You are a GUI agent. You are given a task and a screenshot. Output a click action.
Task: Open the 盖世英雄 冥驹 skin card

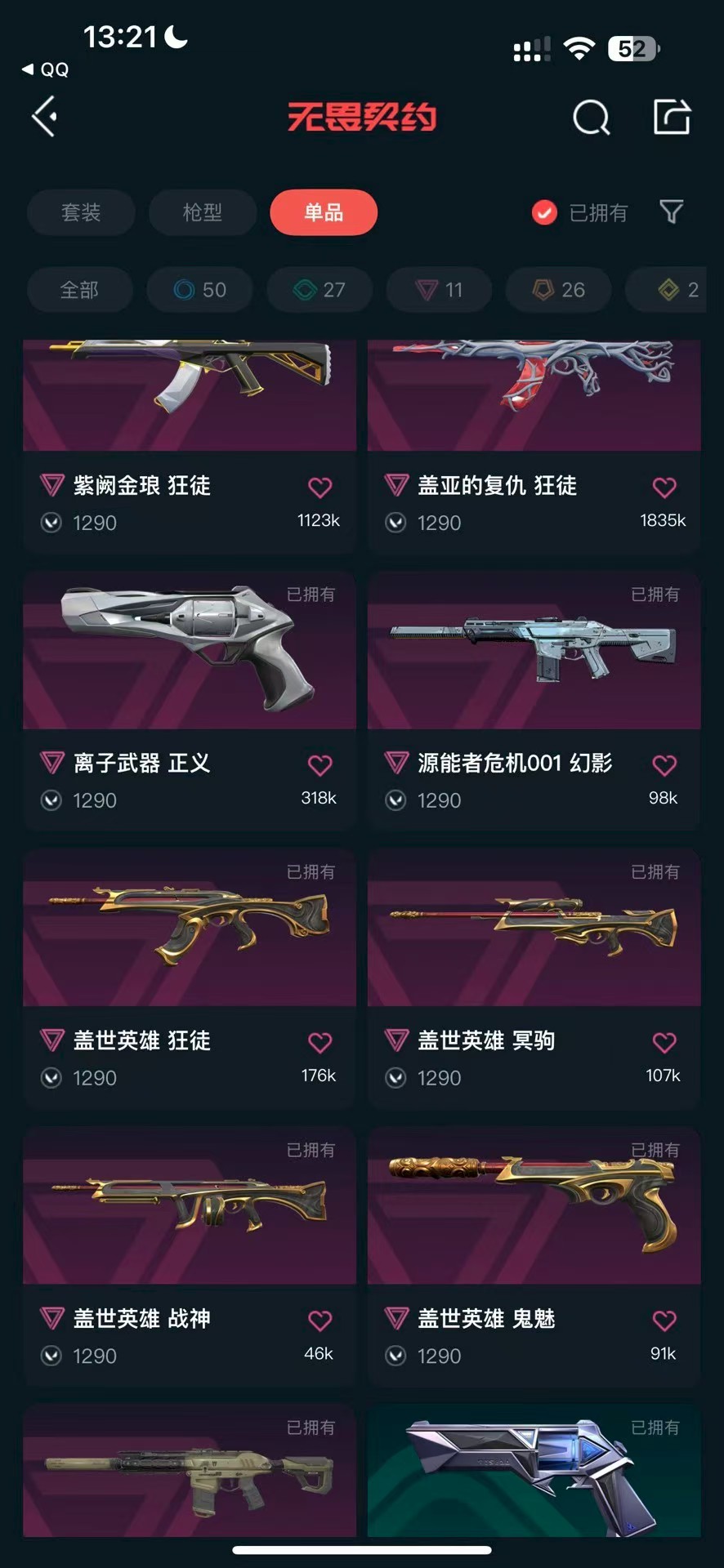tap(534, 931)
